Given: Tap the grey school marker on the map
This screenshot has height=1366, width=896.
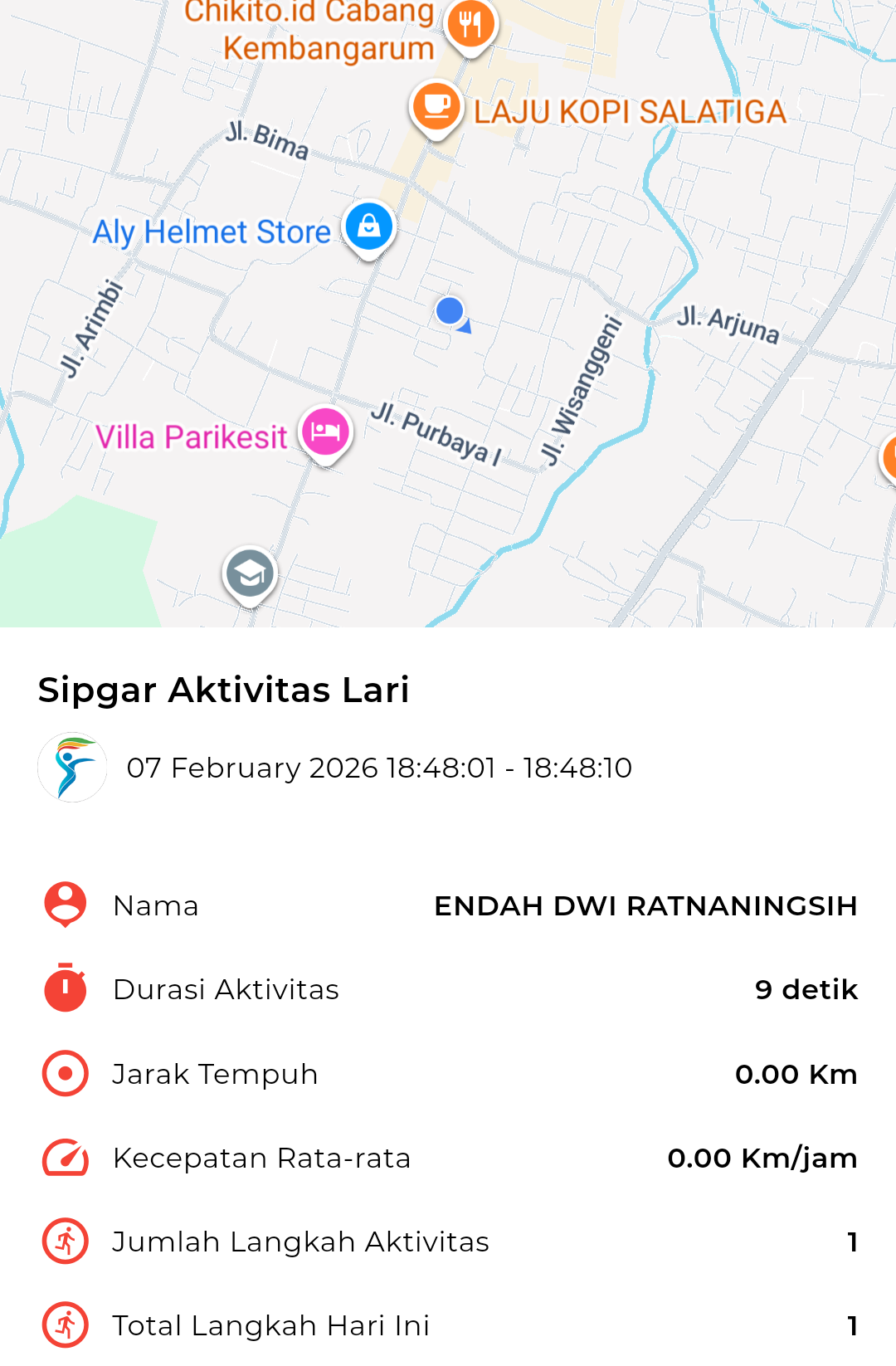Looking at the screenshot, I should pos(250,573).
